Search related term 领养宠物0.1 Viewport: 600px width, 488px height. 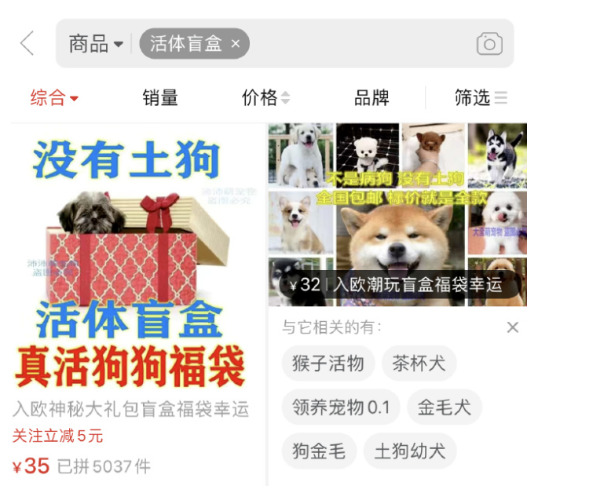coord(341,407)
